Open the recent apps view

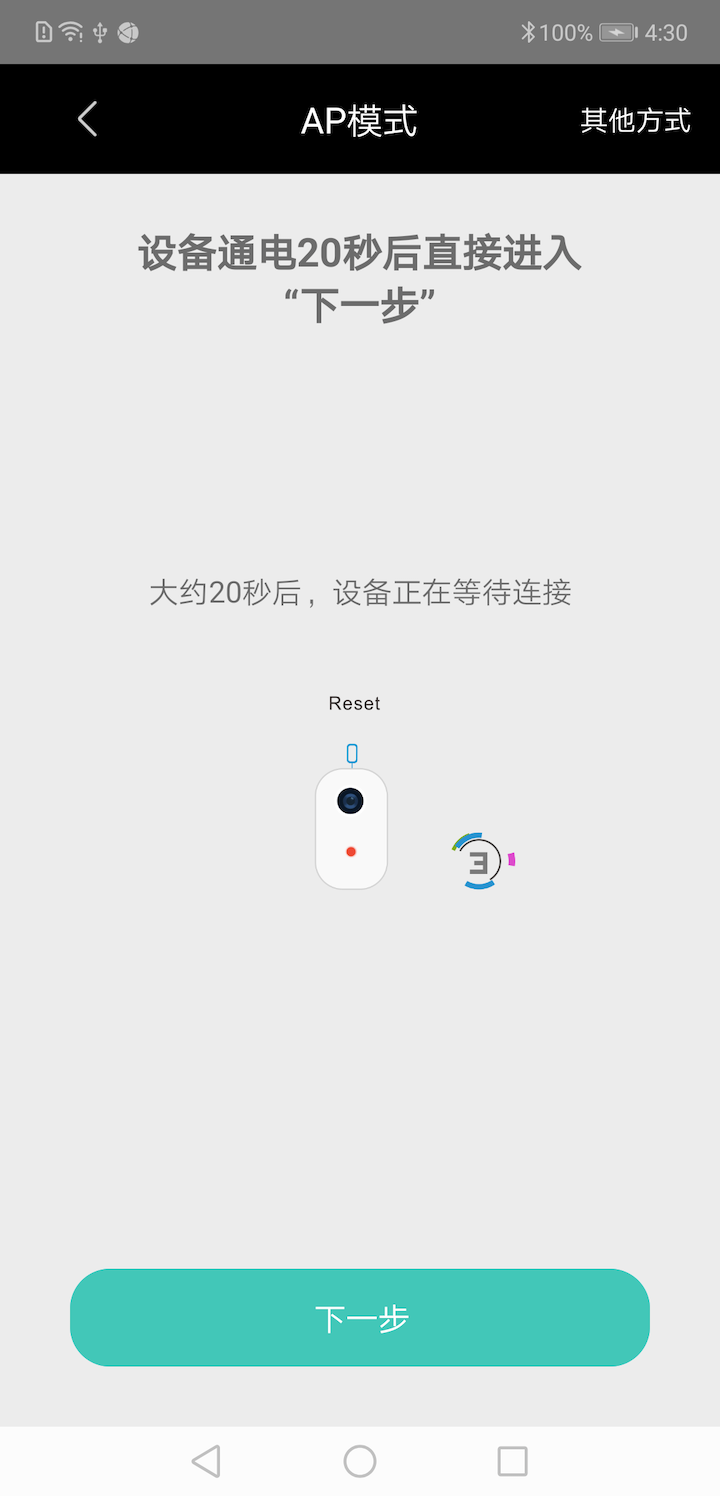coord(512,1462)
